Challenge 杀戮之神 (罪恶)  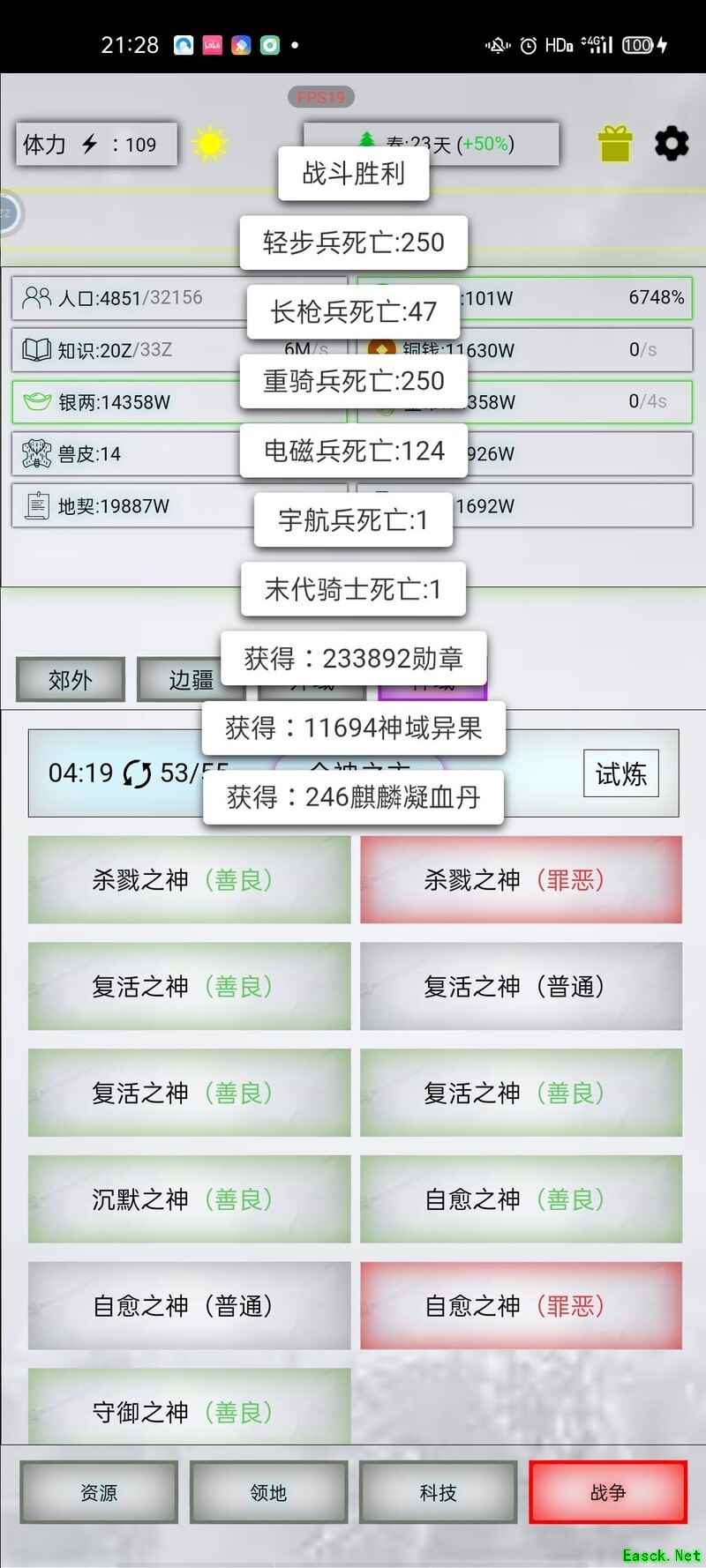(x=521, y=880)
